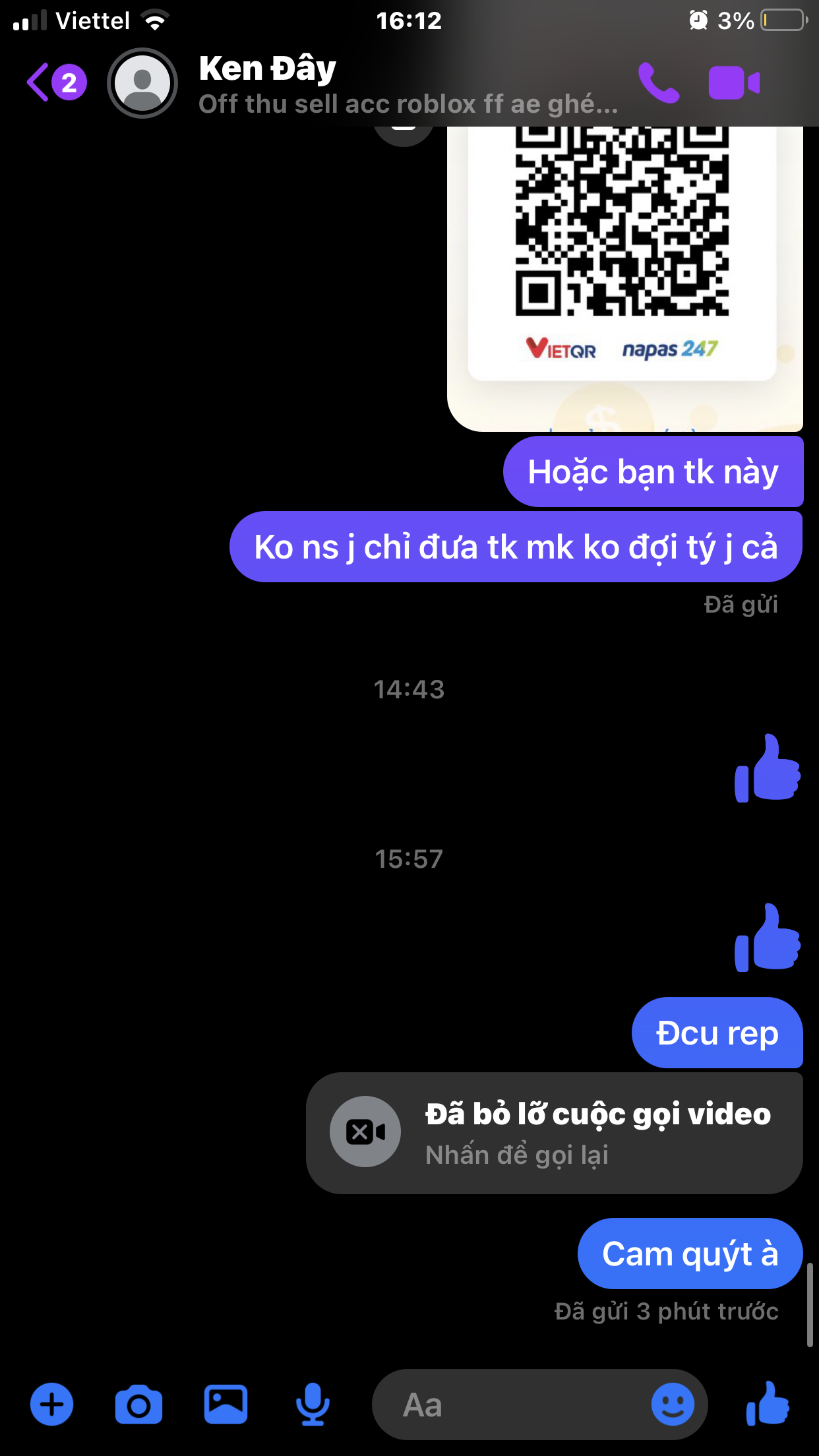Call back from the missed video call
This screenshot has height=1456, width=819.
pos(555,1133)
